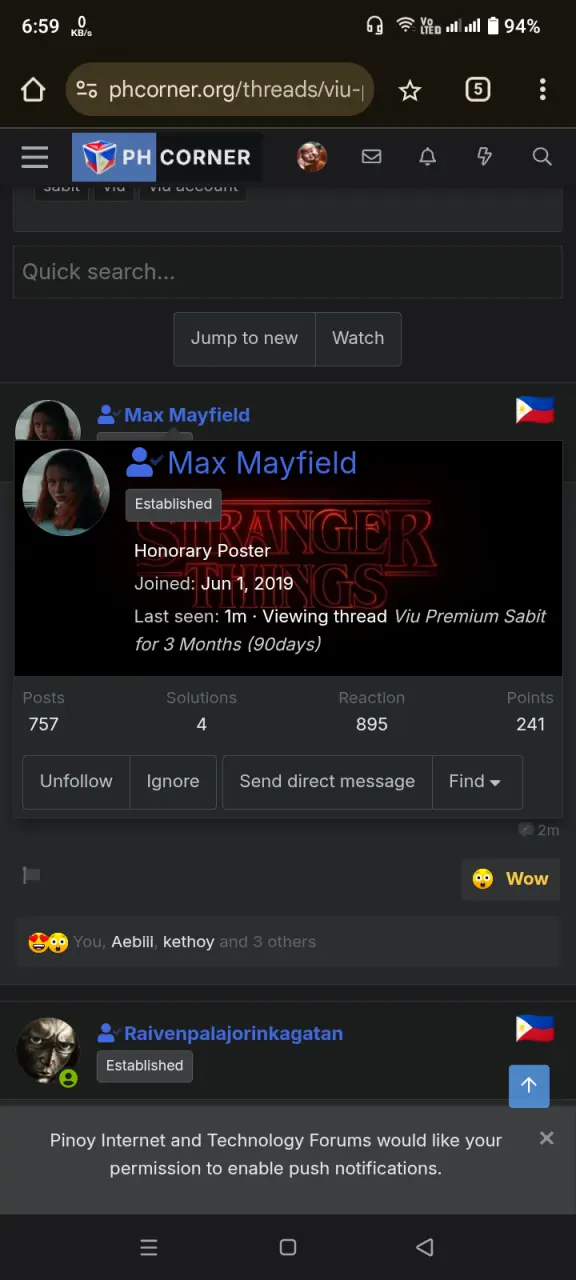Ignore Max Mayfield
Viewport: 576px width, 1280px height.
[173, 782]
